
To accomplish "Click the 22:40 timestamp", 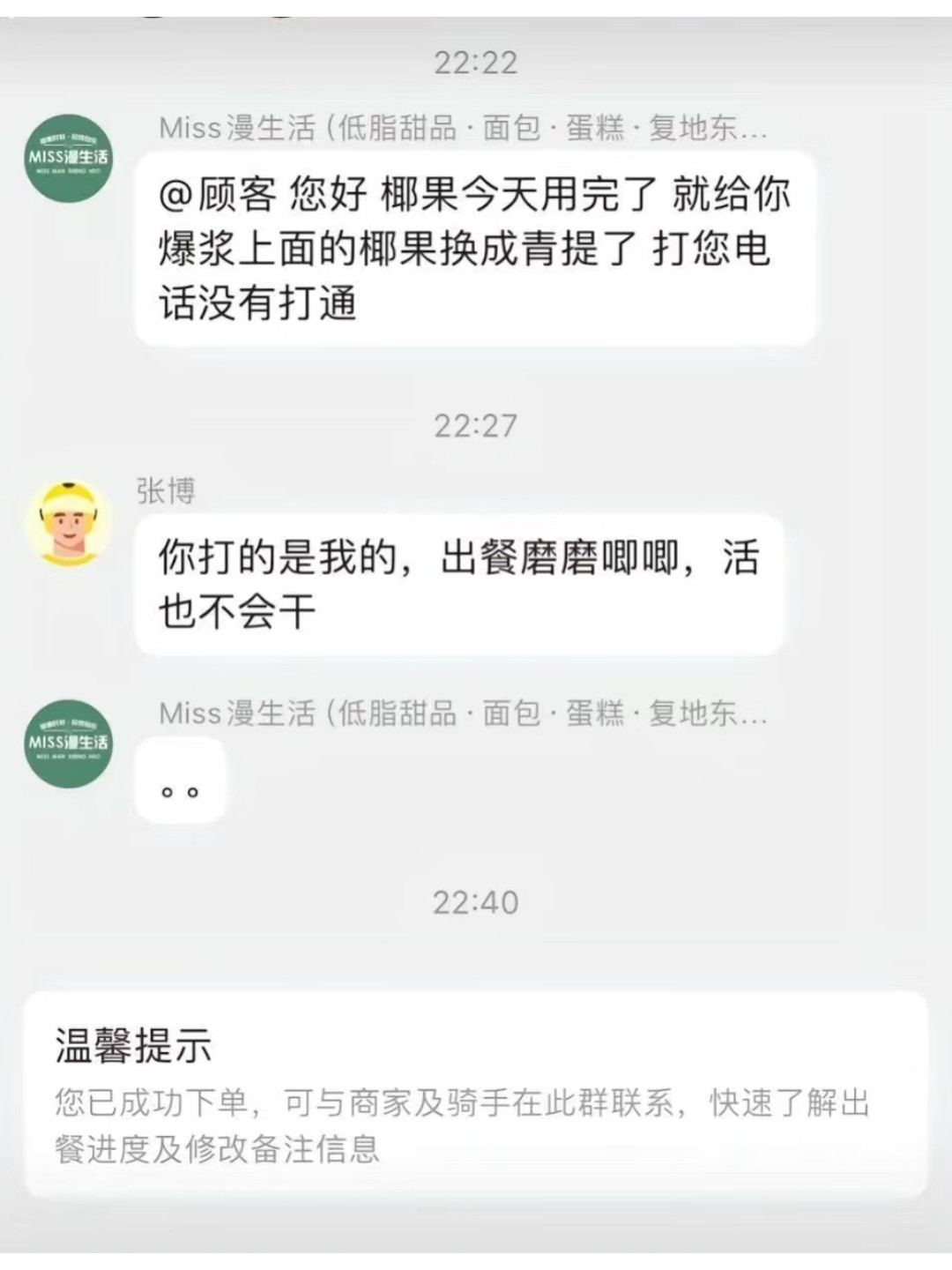I will point(476,902).
